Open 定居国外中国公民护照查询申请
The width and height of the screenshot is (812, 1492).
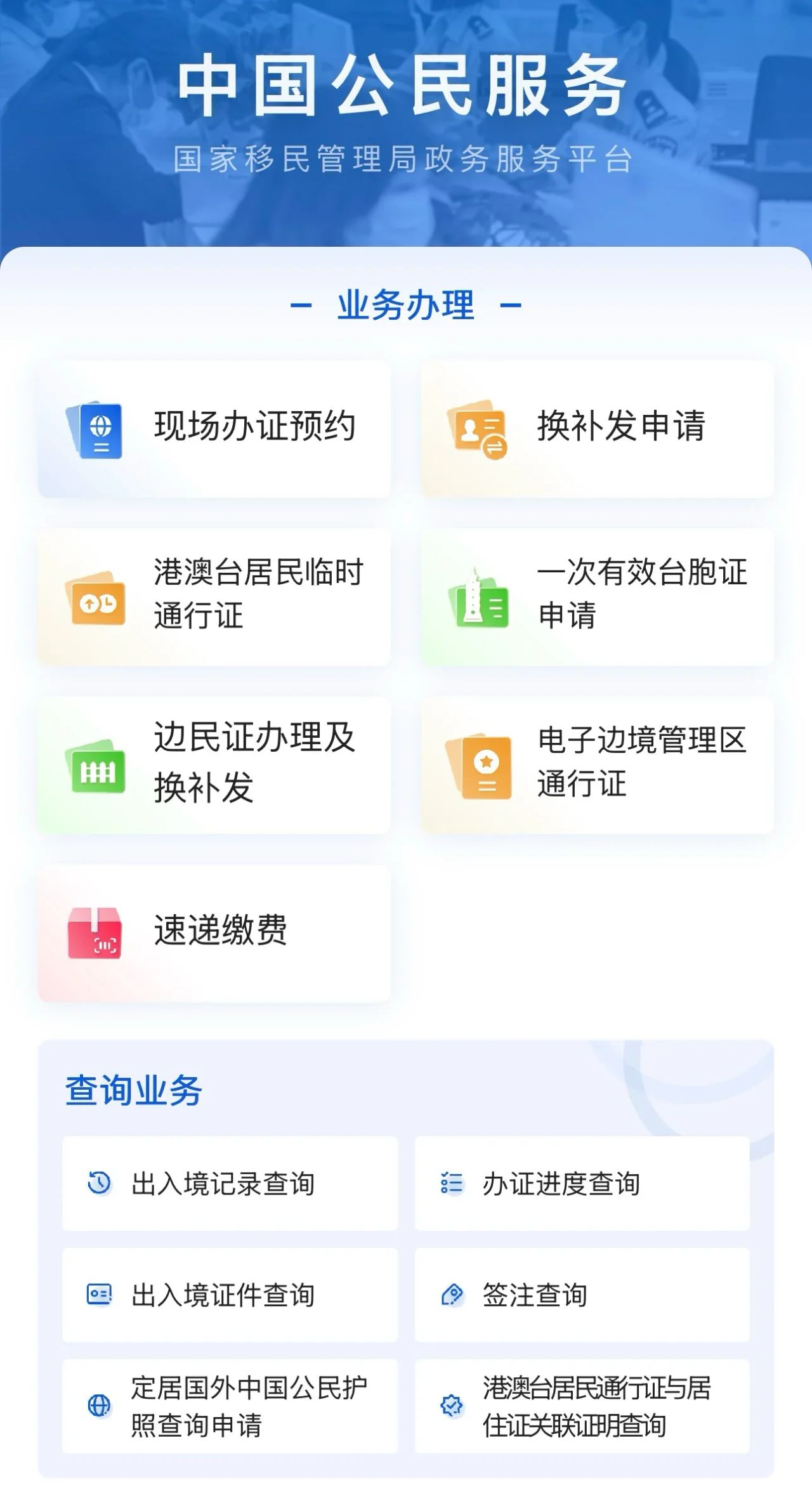click(230, 1406)
